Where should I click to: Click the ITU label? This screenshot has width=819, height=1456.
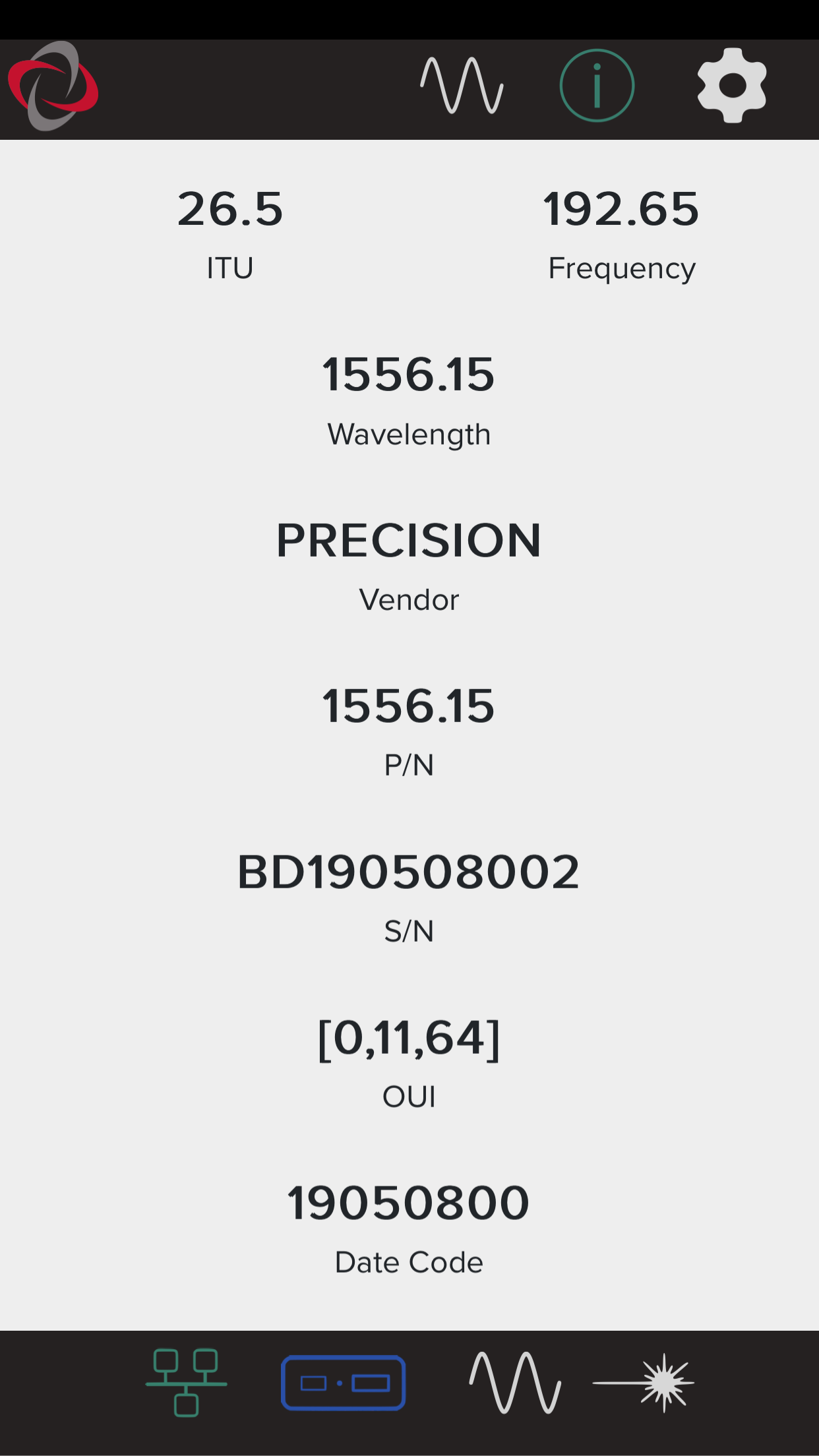(228, 267)
